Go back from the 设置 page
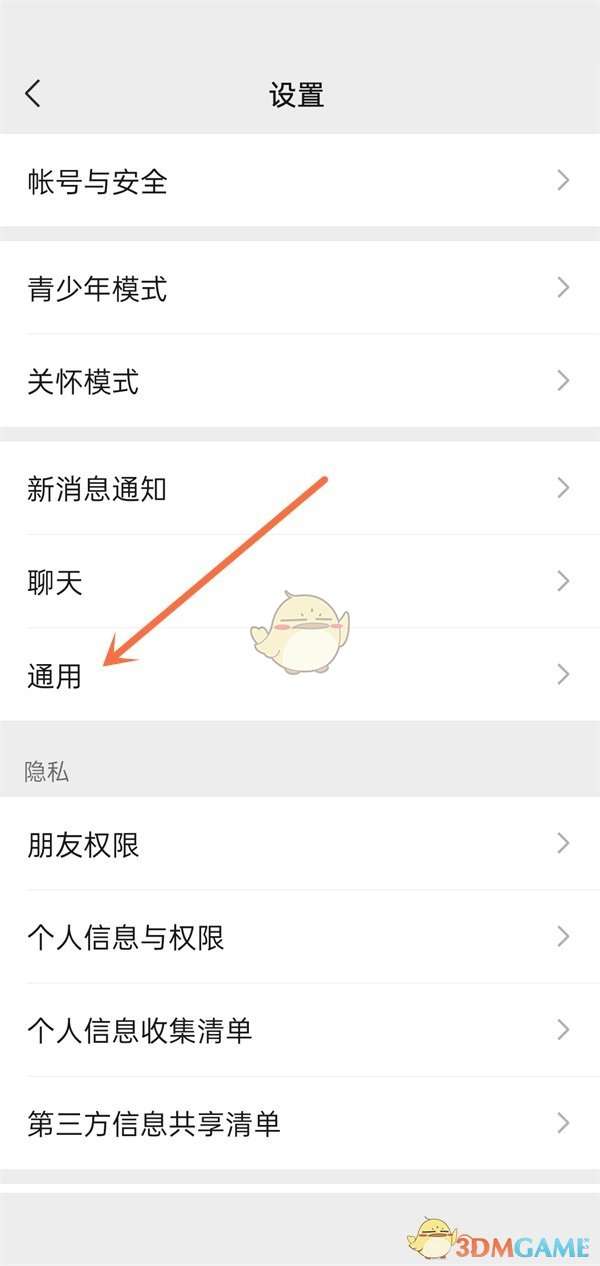Screen dimensions: 600x1266 [x=33, y=94]
